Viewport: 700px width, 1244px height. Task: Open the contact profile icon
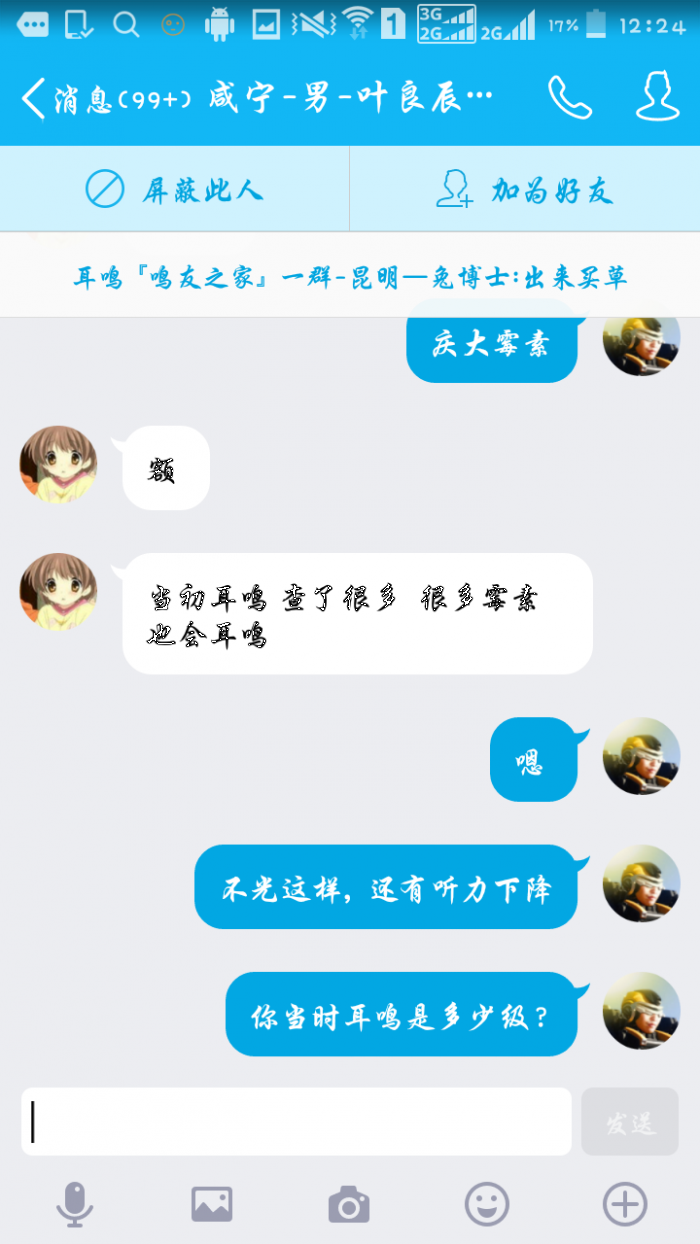click(658, 97)
